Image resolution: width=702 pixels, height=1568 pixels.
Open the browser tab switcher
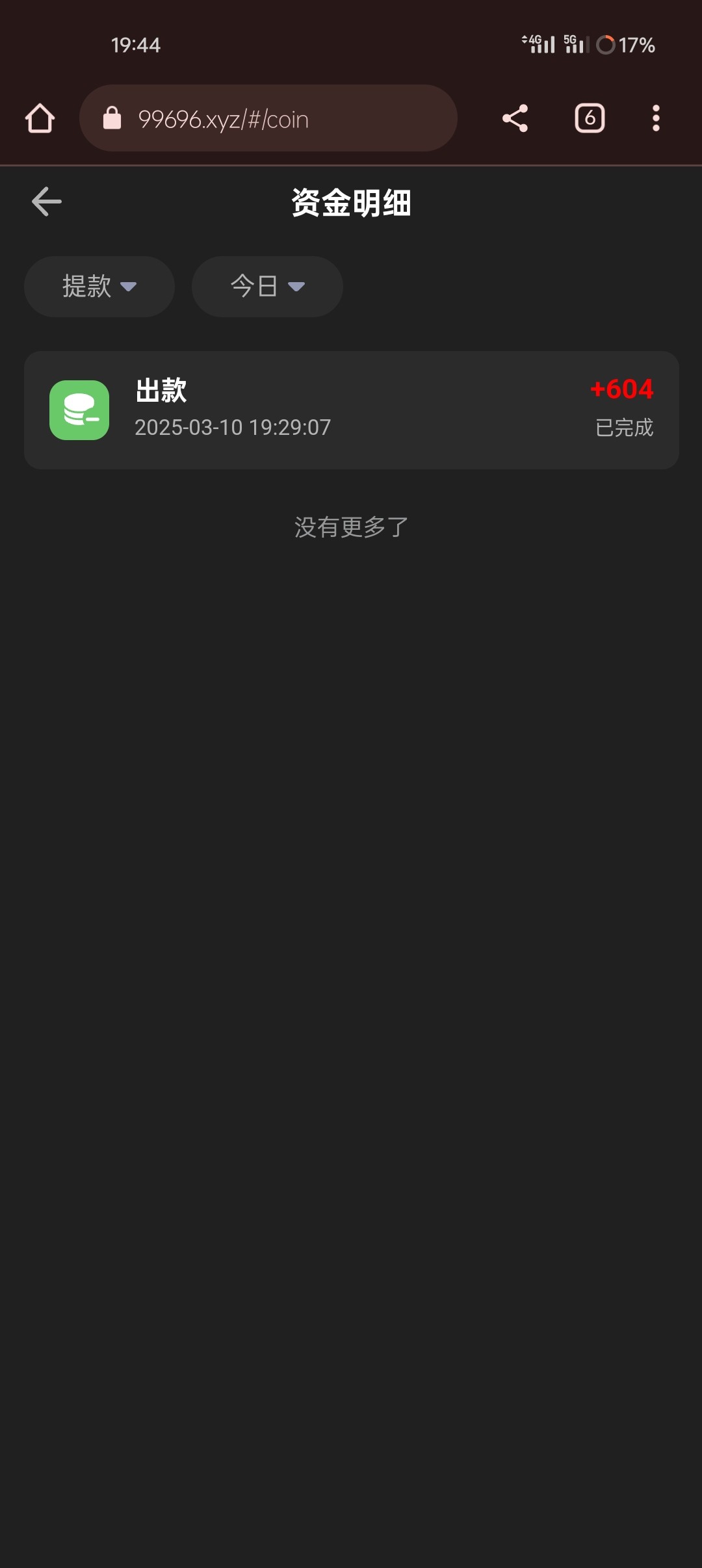coord(590,118)
